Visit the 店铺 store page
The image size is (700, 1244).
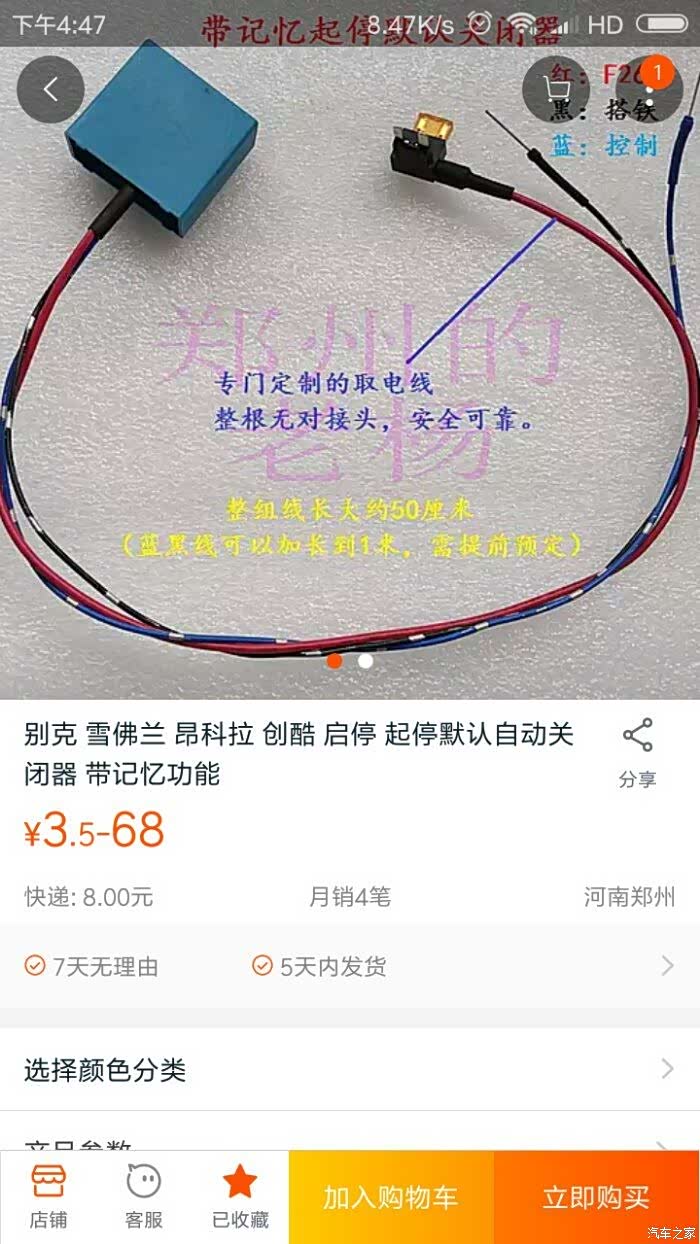click(48, 1197)
